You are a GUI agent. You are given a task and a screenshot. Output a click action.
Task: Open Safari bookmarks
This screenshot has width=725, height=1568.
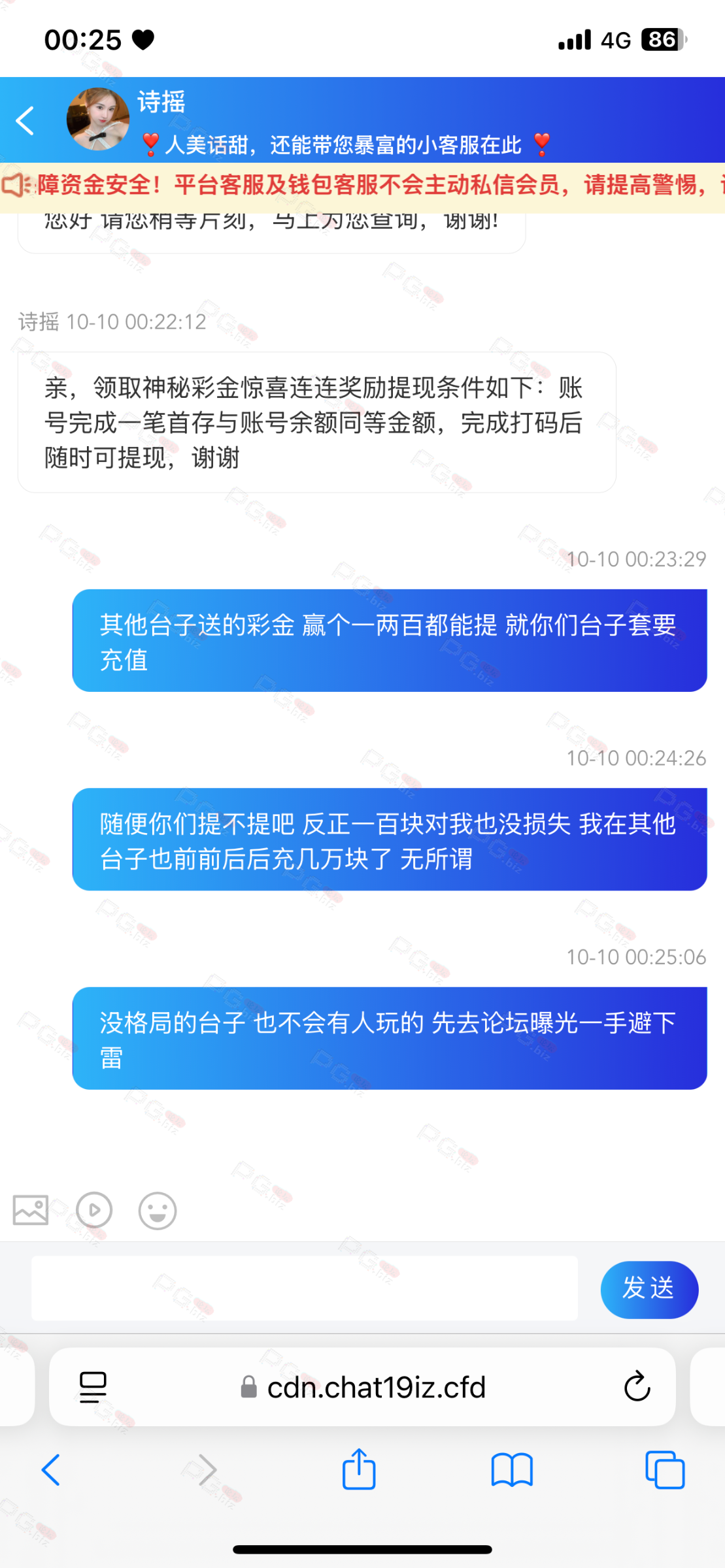512,1470
